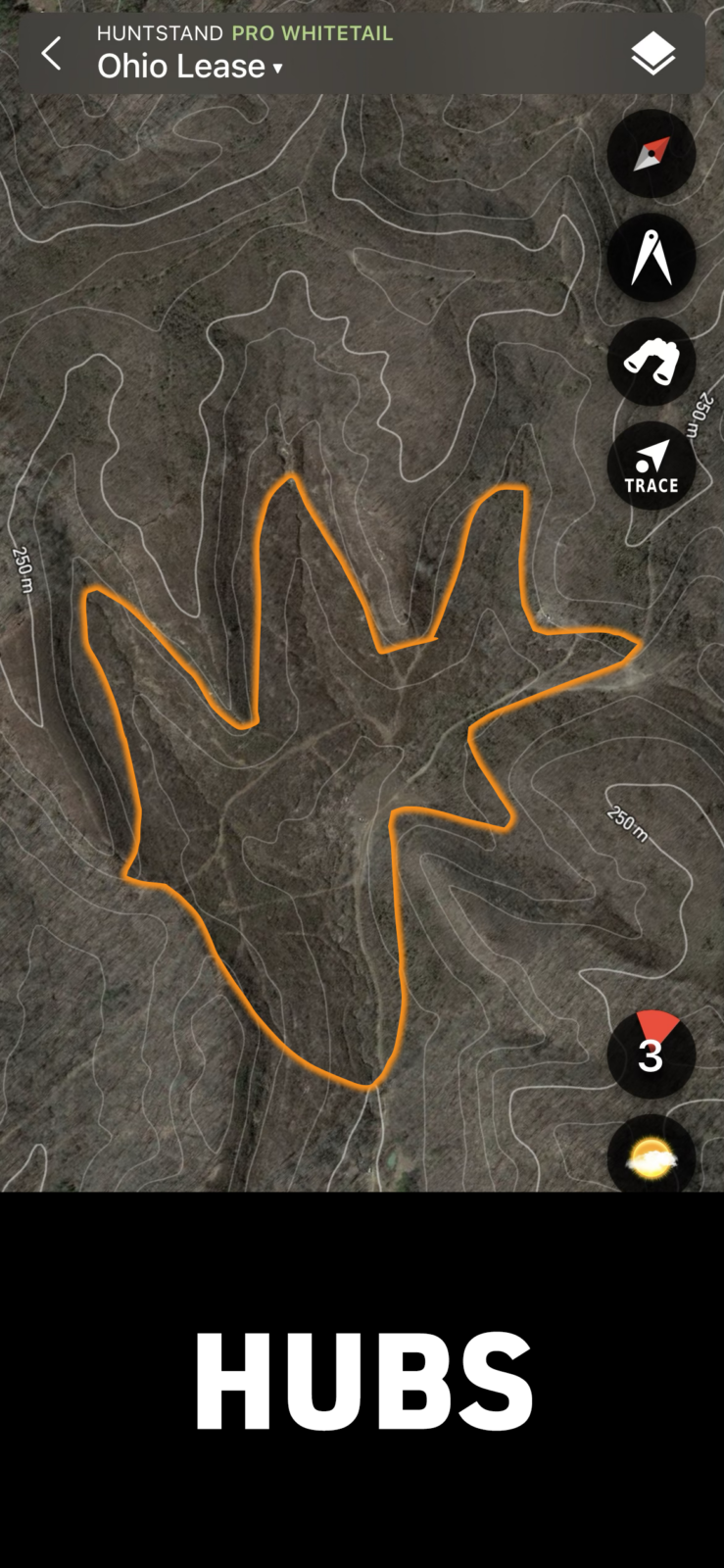Screen dimensions: 724x1568
Task: Go back using the top-left arrow
Action: pyautogui.click(x=52, y=54)
